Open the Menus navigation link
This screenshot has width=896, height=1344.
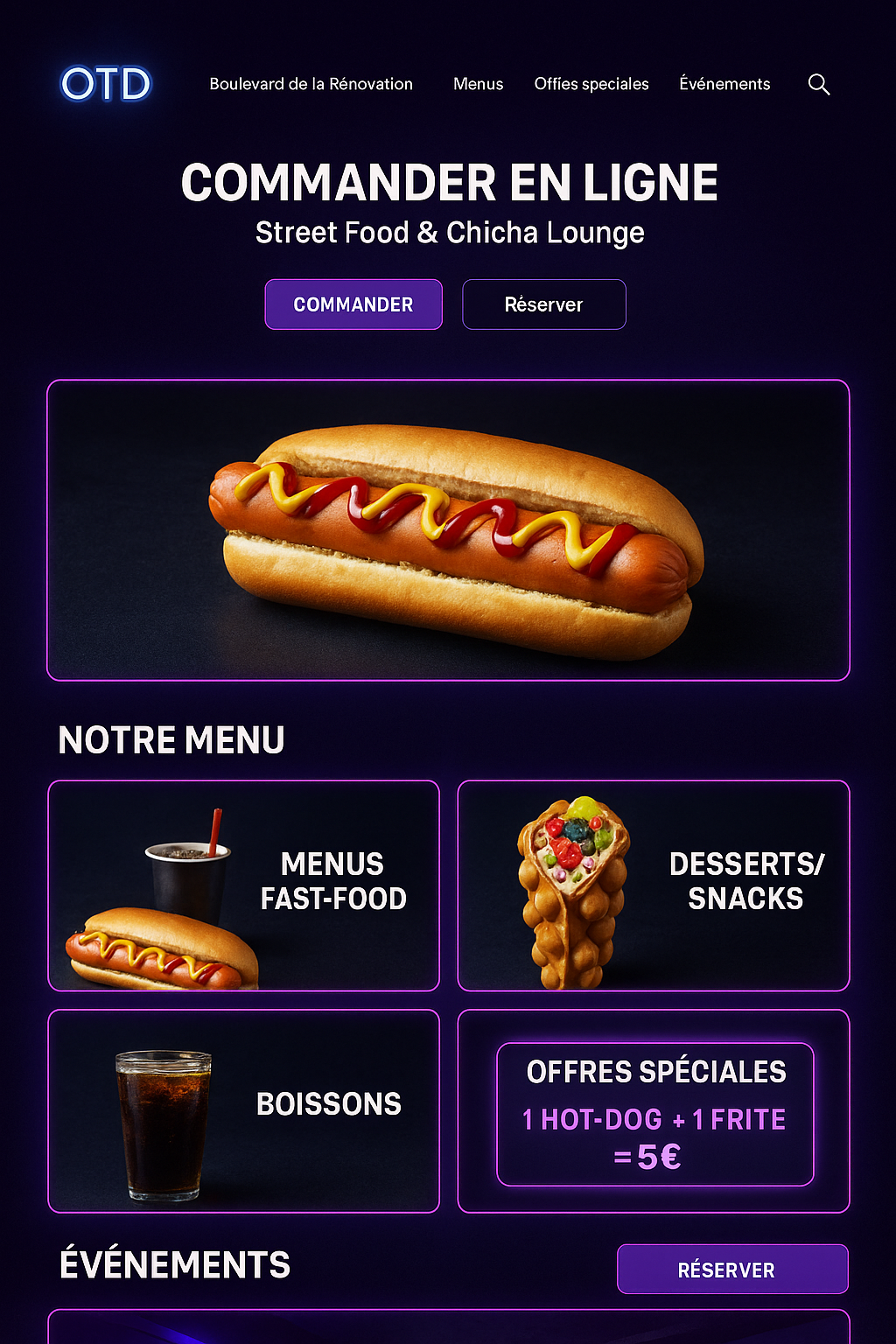point(478,84)
